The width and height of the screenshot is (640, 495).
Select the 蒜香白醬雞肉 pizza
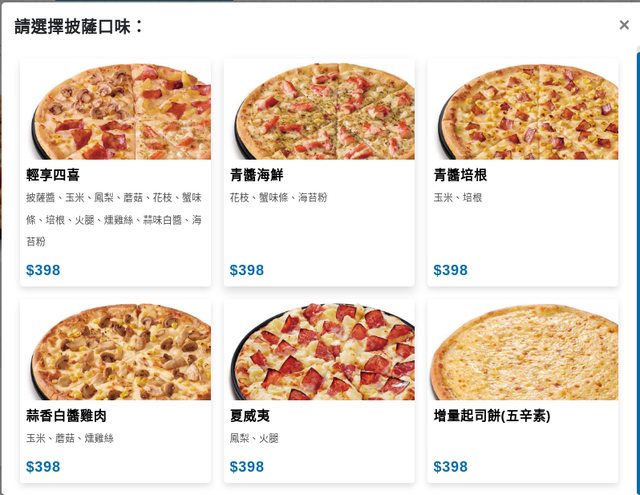pos(115,392)
